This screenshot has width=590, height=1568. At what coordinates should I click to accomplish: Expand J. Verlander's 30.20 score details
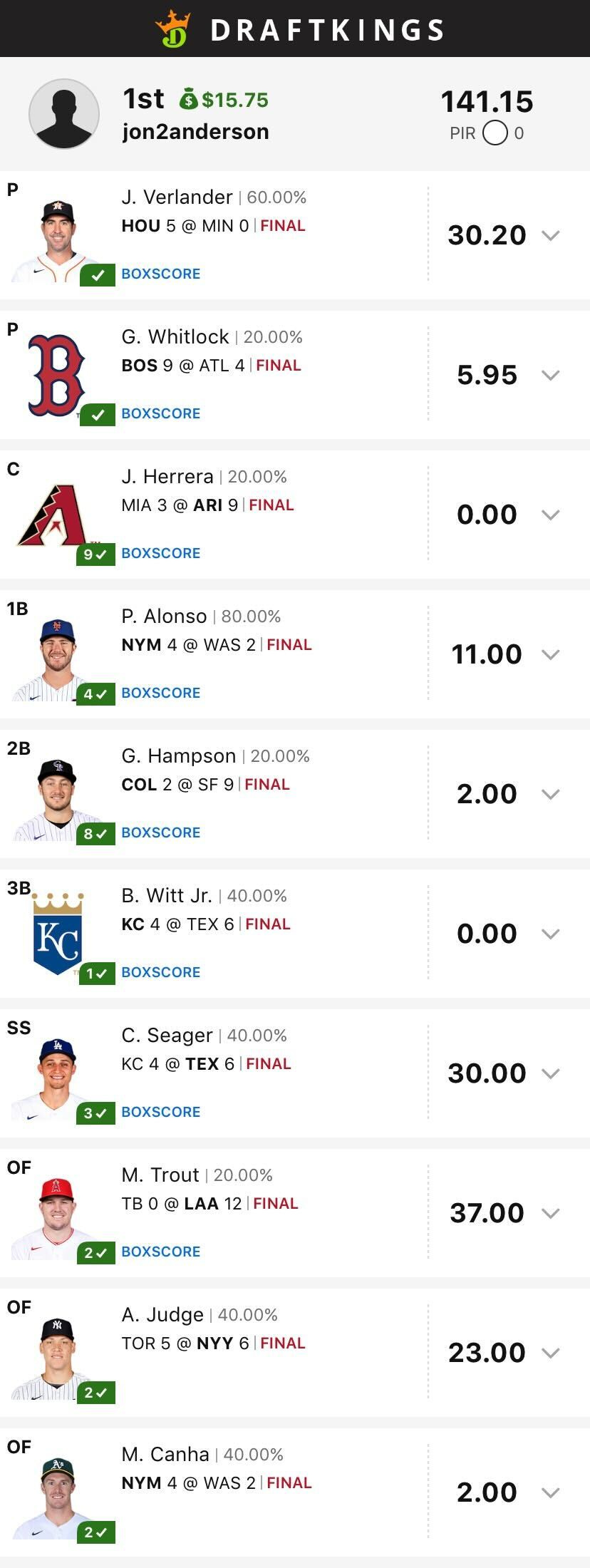(x=550, y=235)
